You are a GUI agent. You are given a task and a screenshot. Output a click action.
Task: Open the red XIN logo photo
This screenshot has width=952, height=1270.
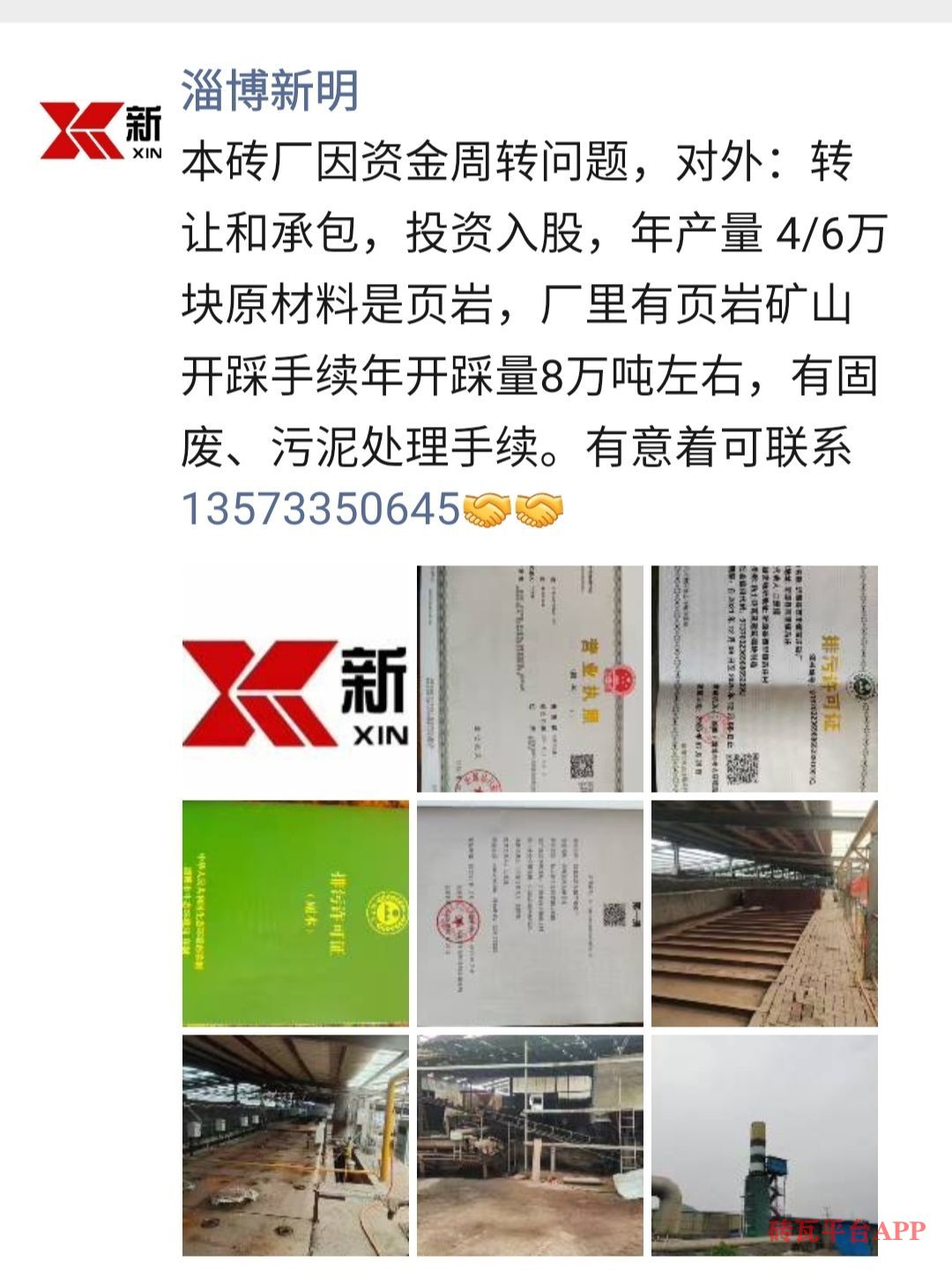pyautogui.click(x=295, y=679)
